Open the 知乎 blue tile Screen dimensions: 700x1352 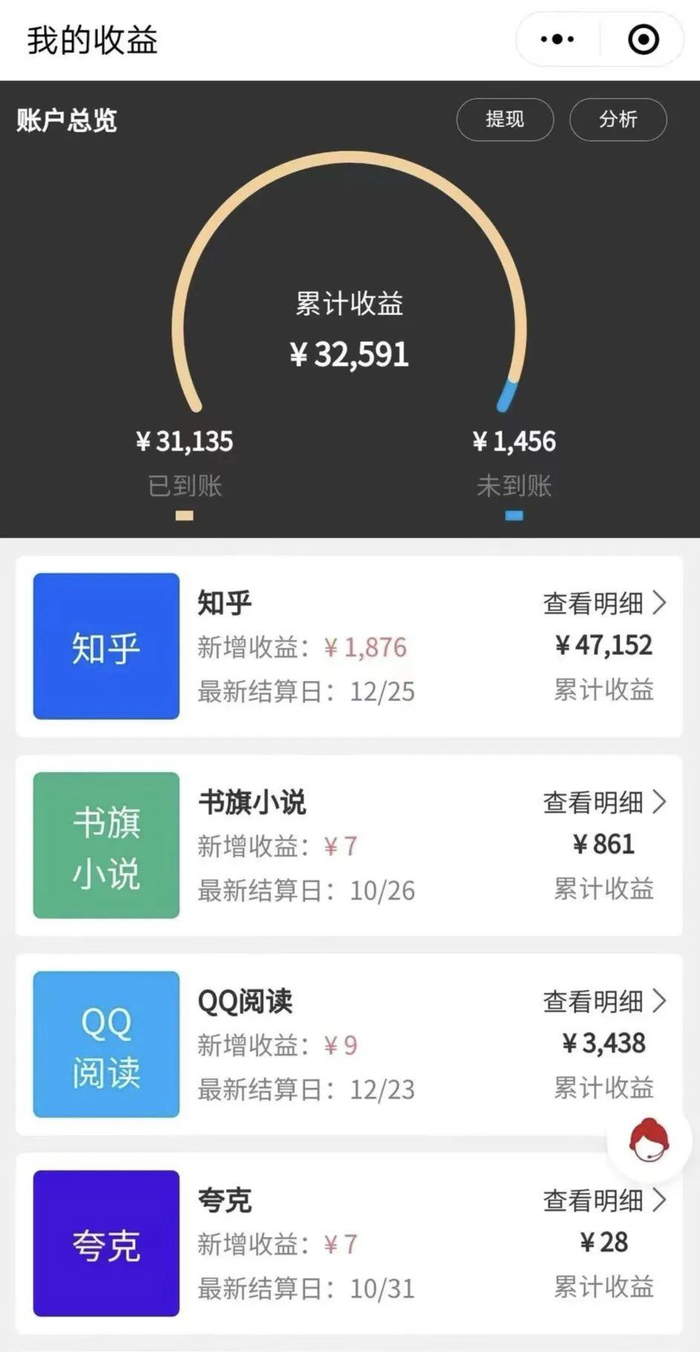pyautogui.click(x=106, y=646)
